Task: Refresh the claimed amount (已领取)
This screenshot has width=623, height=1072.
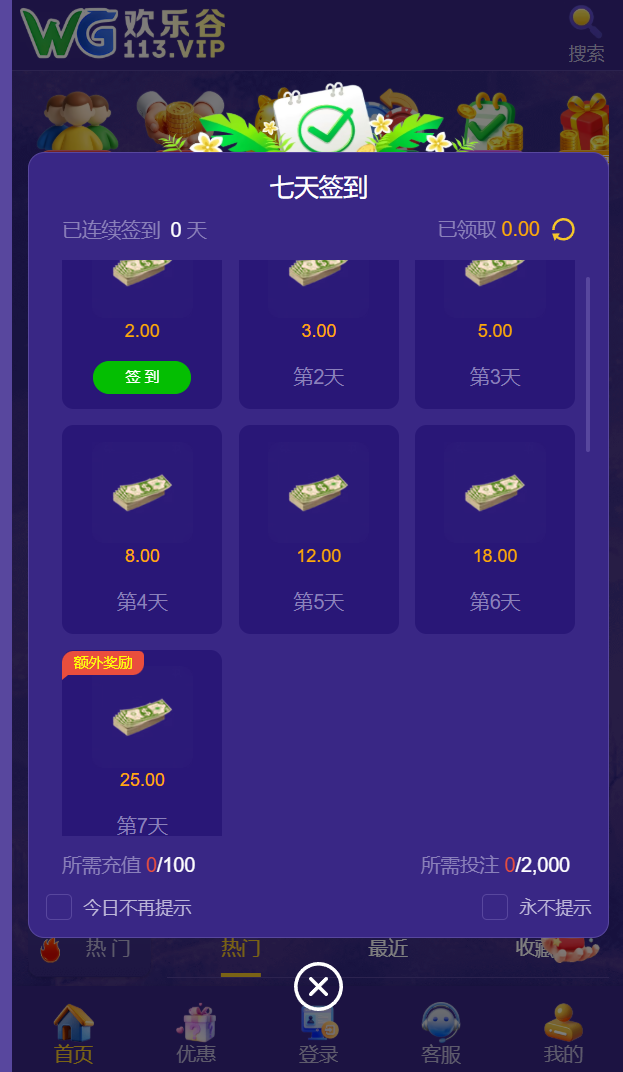Action: [563, 230]
